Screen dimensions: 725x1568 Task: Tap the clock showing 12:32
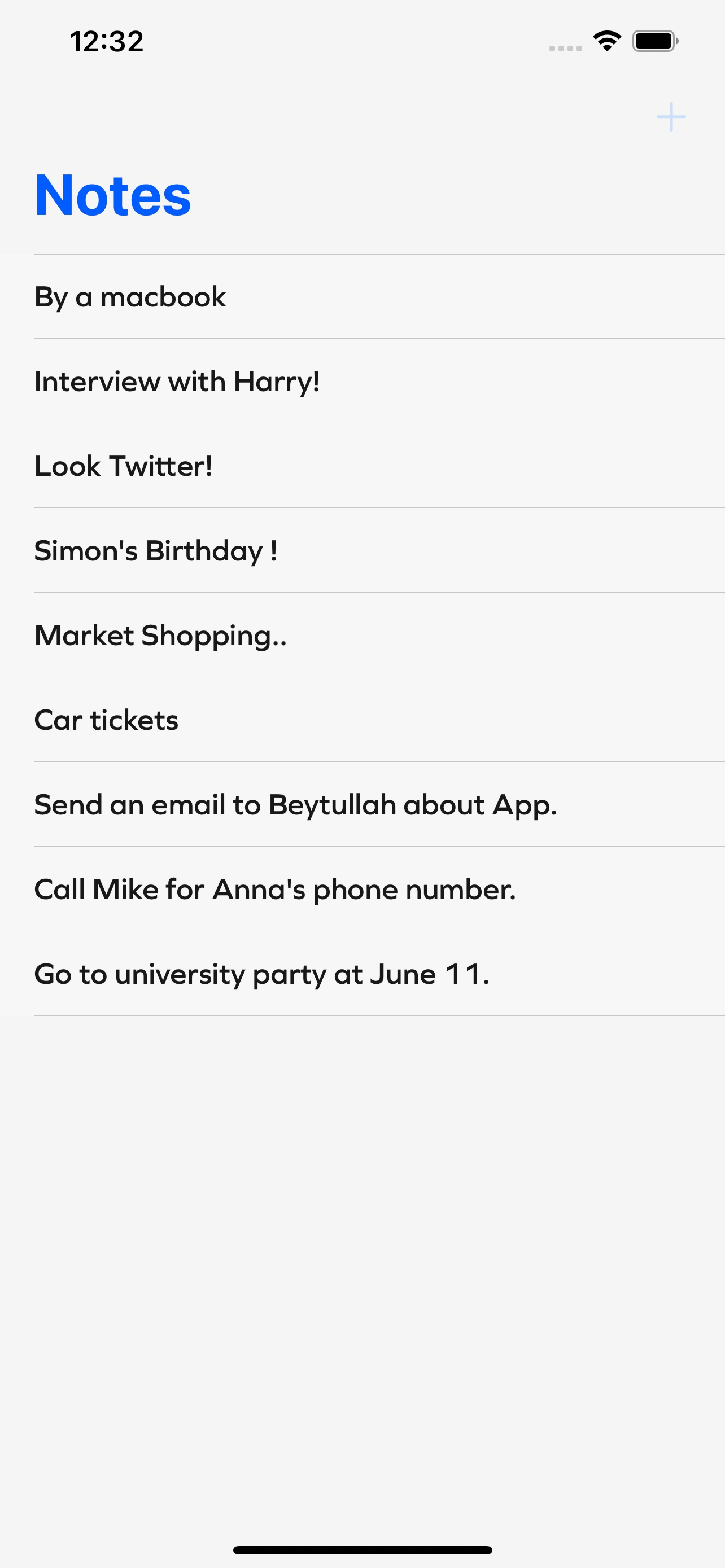107,41
